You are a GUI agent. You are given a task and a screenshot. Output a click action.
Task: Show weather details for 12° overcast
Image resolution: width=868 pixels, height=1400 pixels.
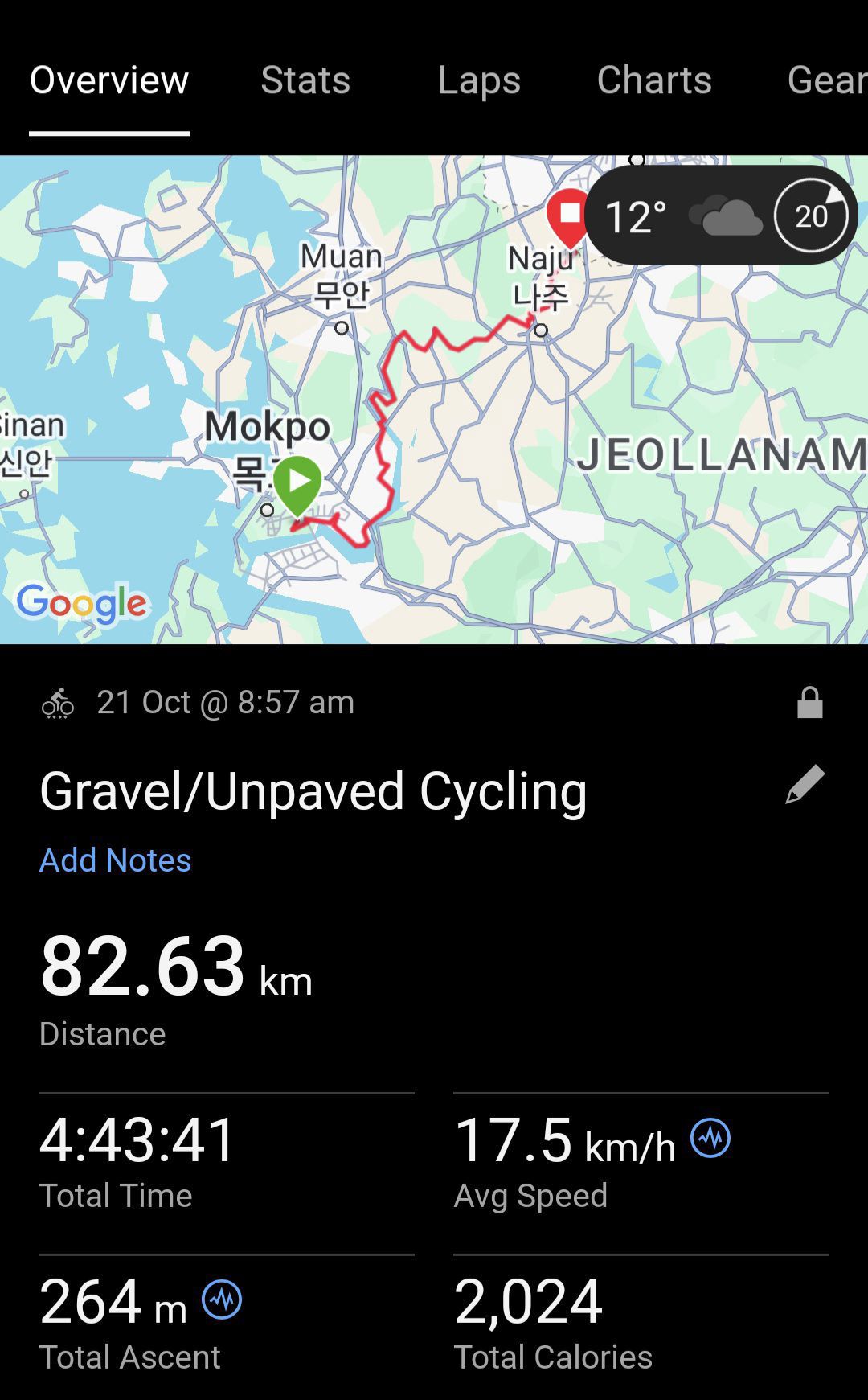tap(720, 216)
